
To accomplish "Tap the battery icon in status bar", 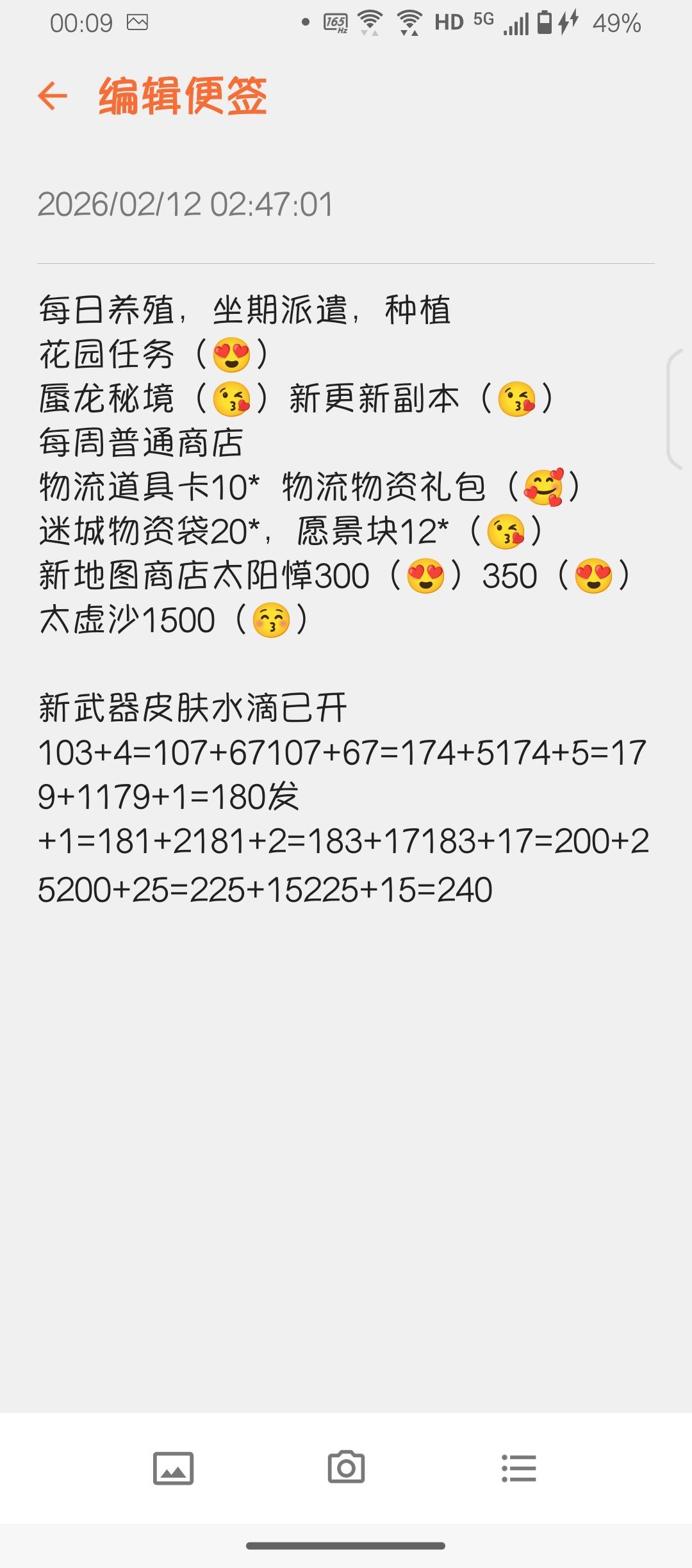I will click(545, 22).
